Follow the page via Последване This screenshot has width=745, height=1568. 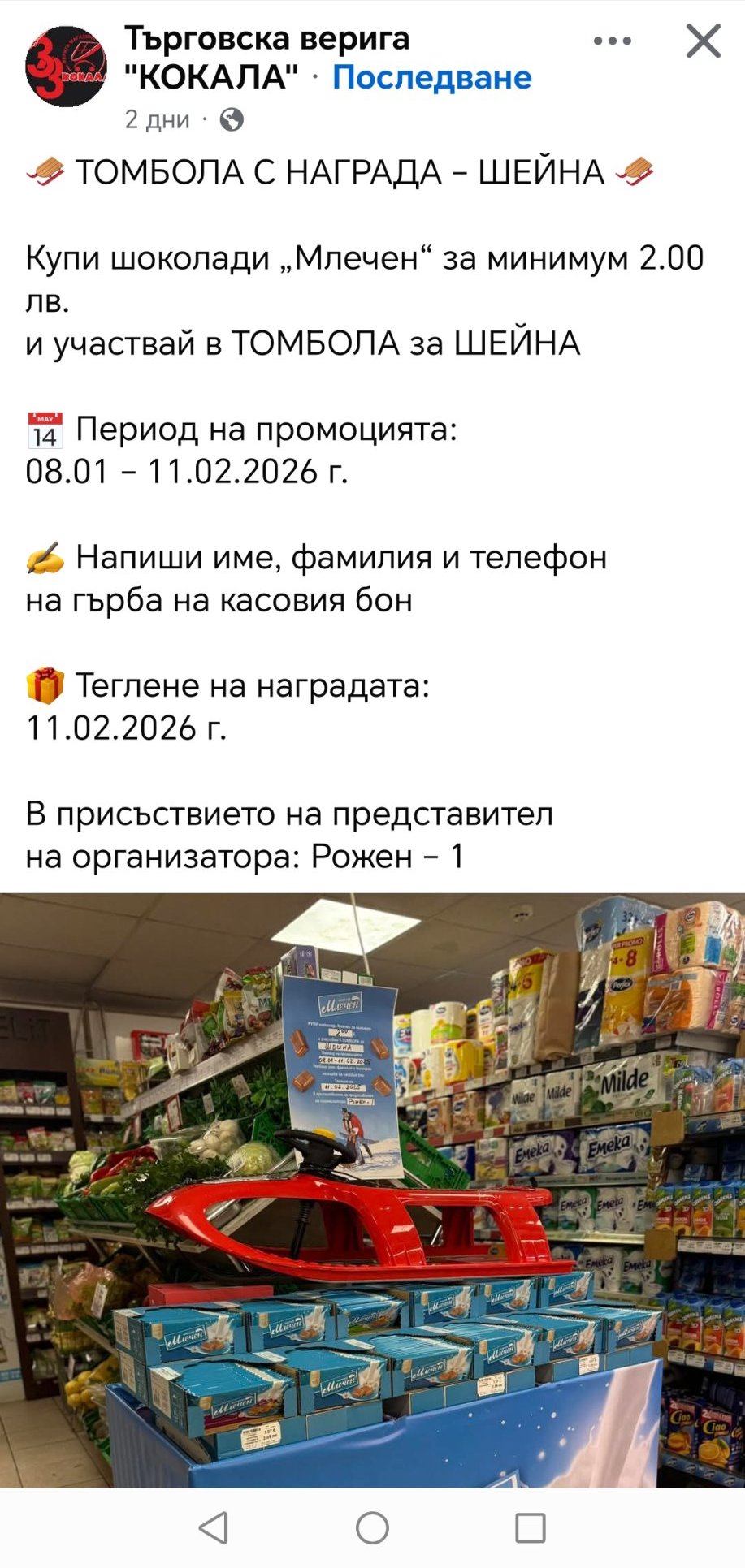point(431,78)
